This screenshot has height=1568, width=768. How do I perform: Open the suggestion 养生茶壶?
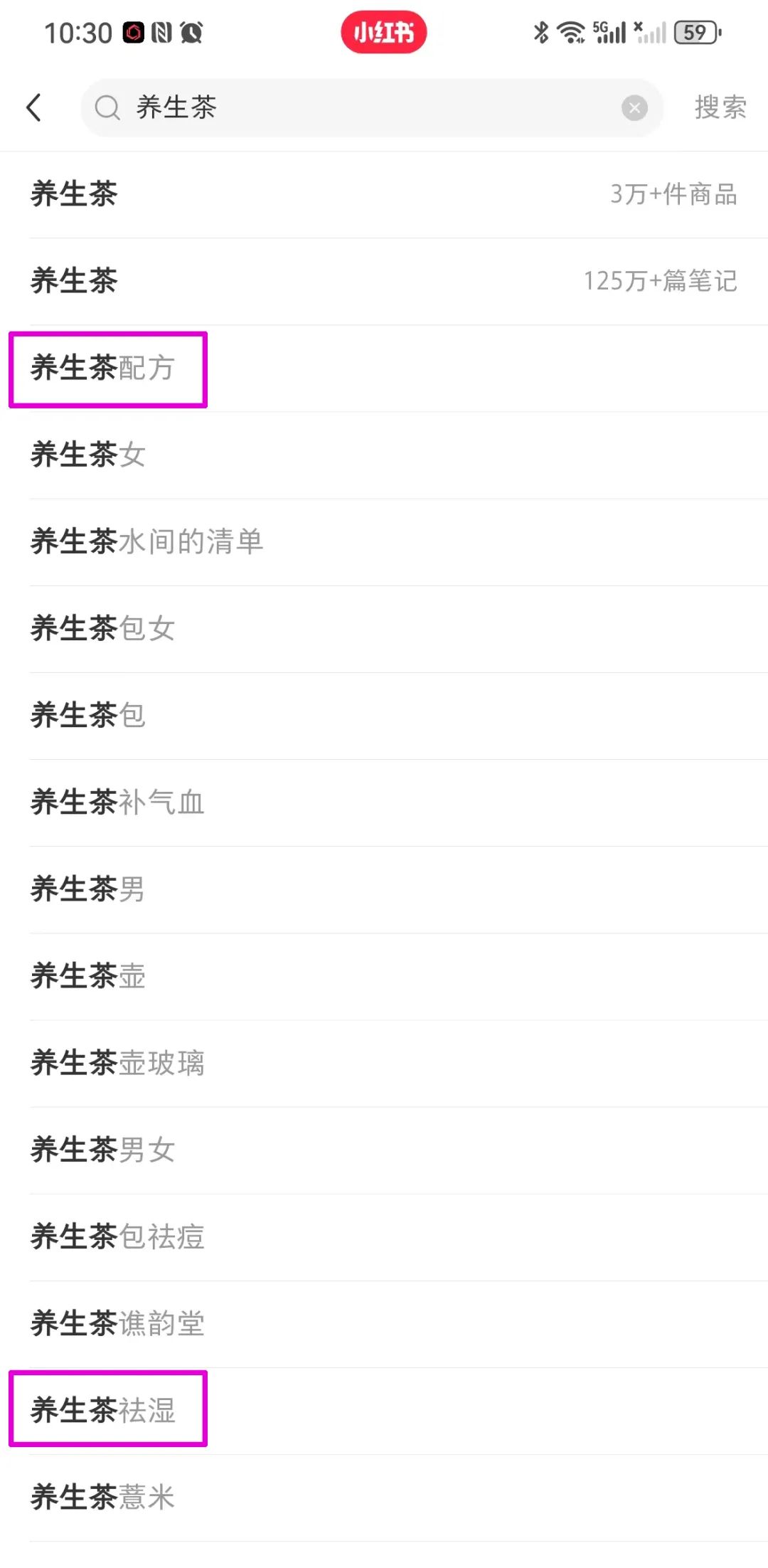[89, 976]
